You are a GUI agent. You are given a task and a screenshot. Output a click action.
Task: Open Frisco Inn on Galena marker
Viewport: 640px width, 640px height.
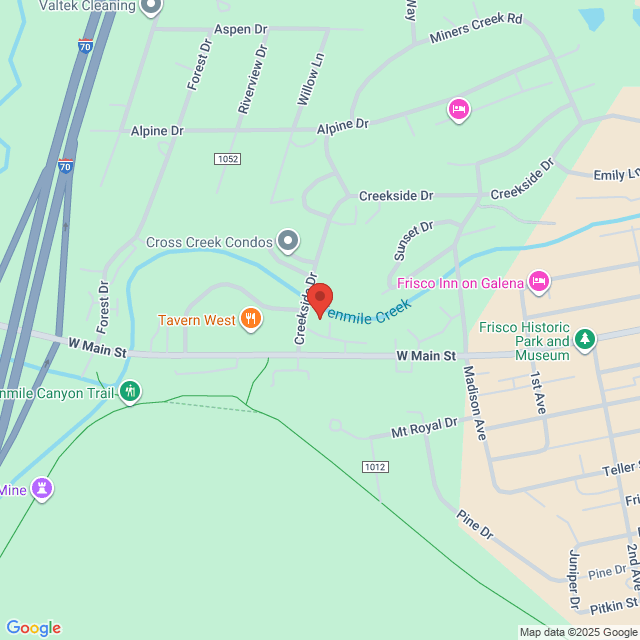pos(540,282)
